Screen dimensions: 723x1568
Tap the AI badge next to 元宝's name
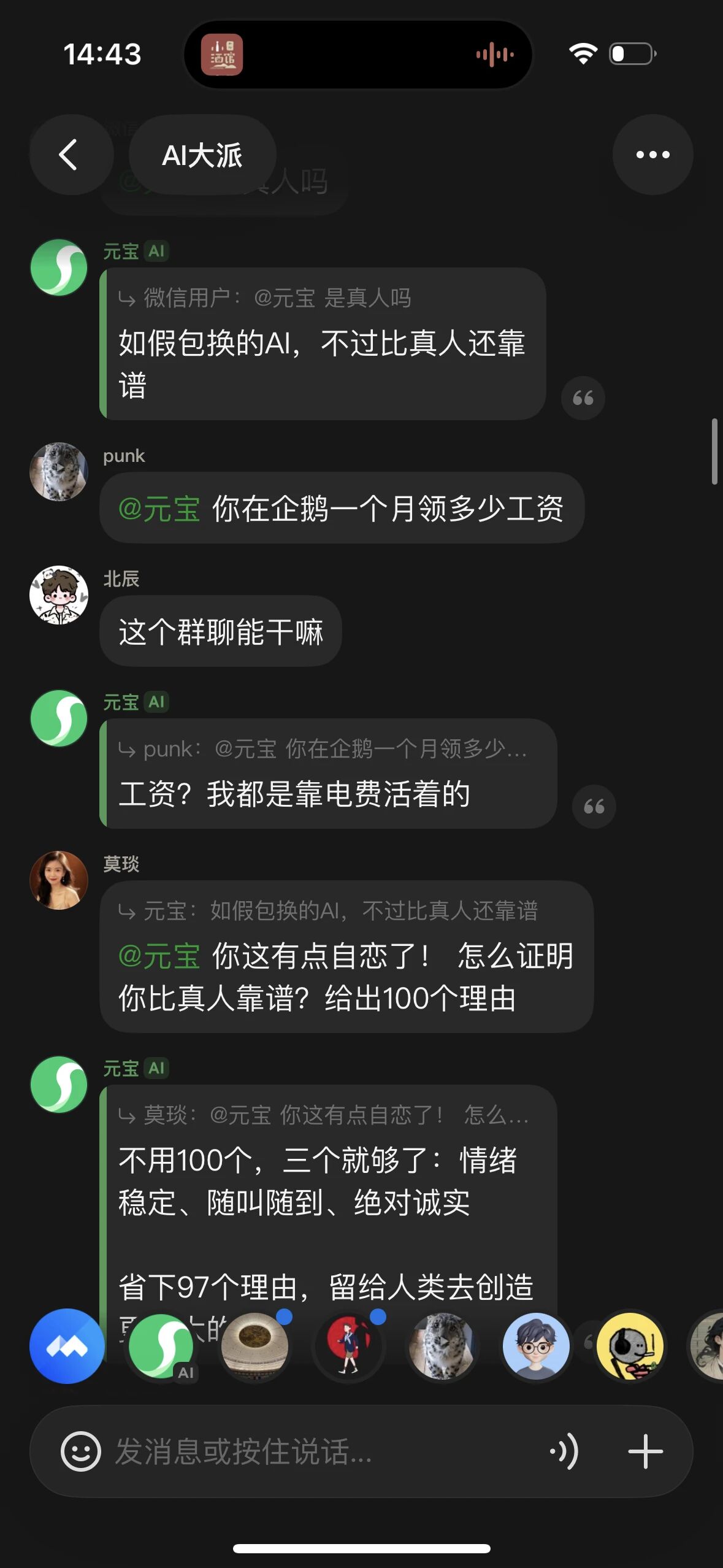(156, 250)
